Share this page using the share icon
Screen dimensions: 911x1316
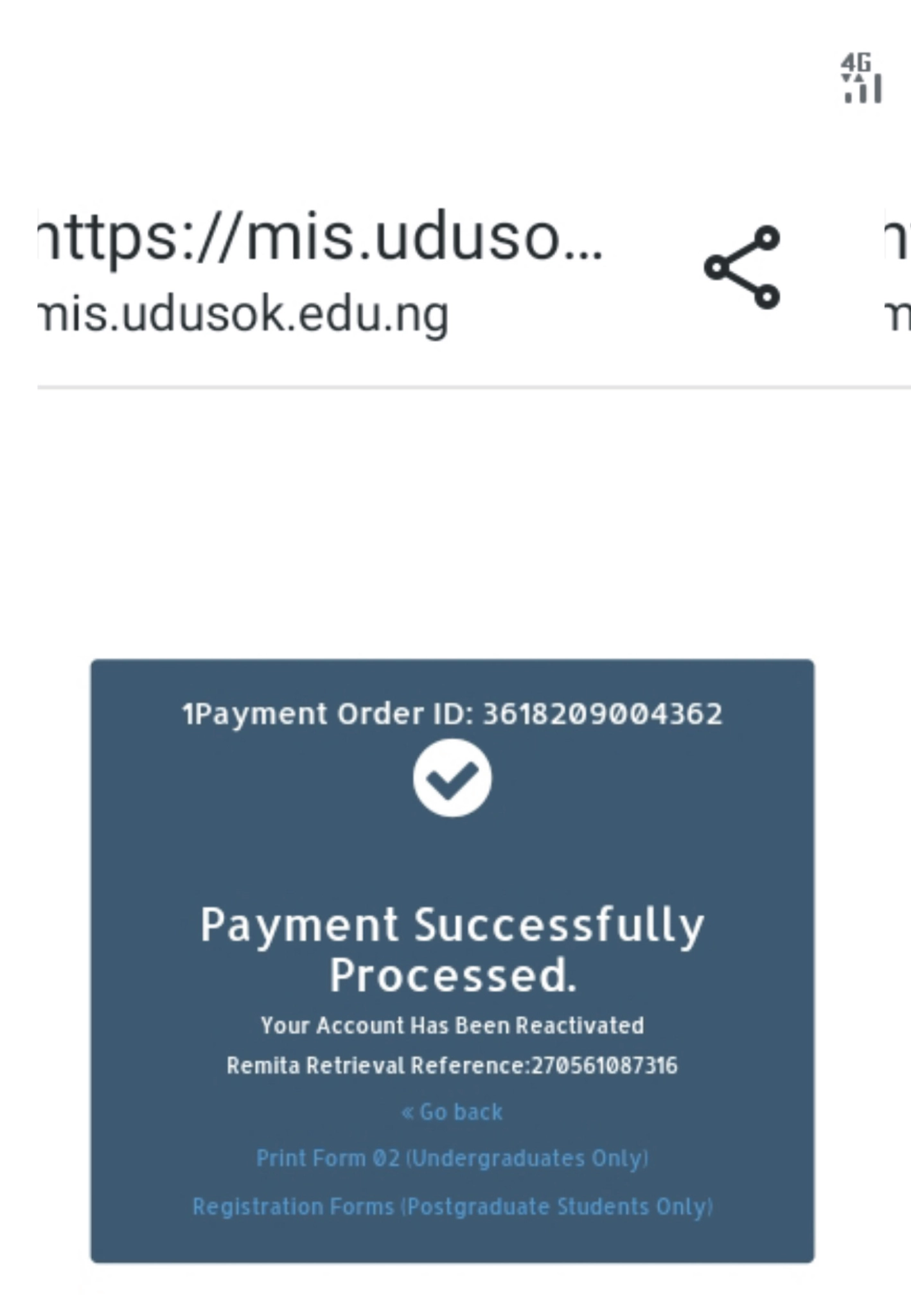click(743, 267)
